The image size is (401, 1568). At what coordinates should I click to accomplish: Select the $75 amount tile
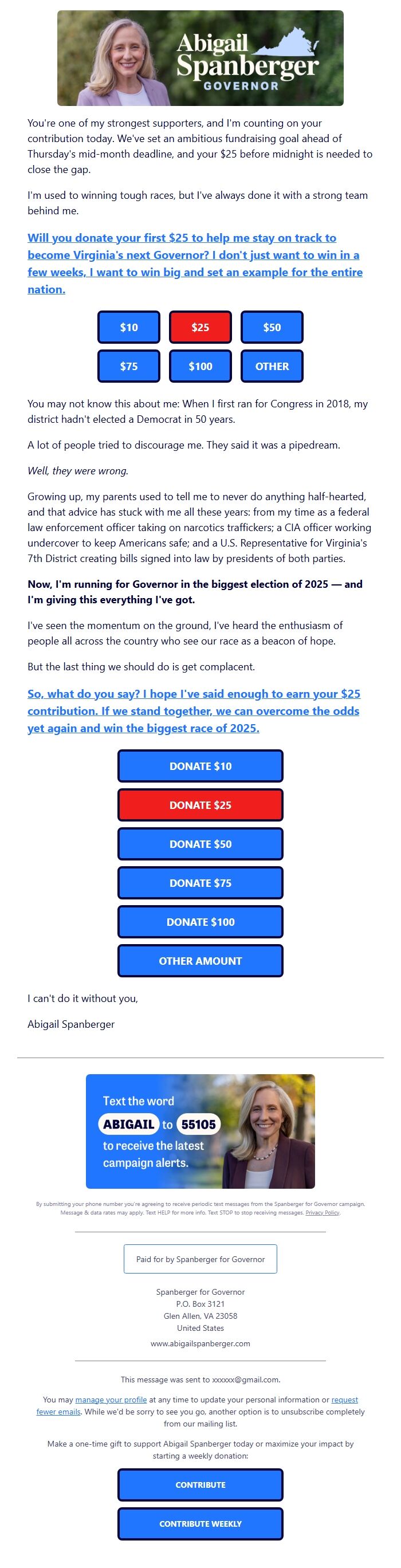click(128, 367)
